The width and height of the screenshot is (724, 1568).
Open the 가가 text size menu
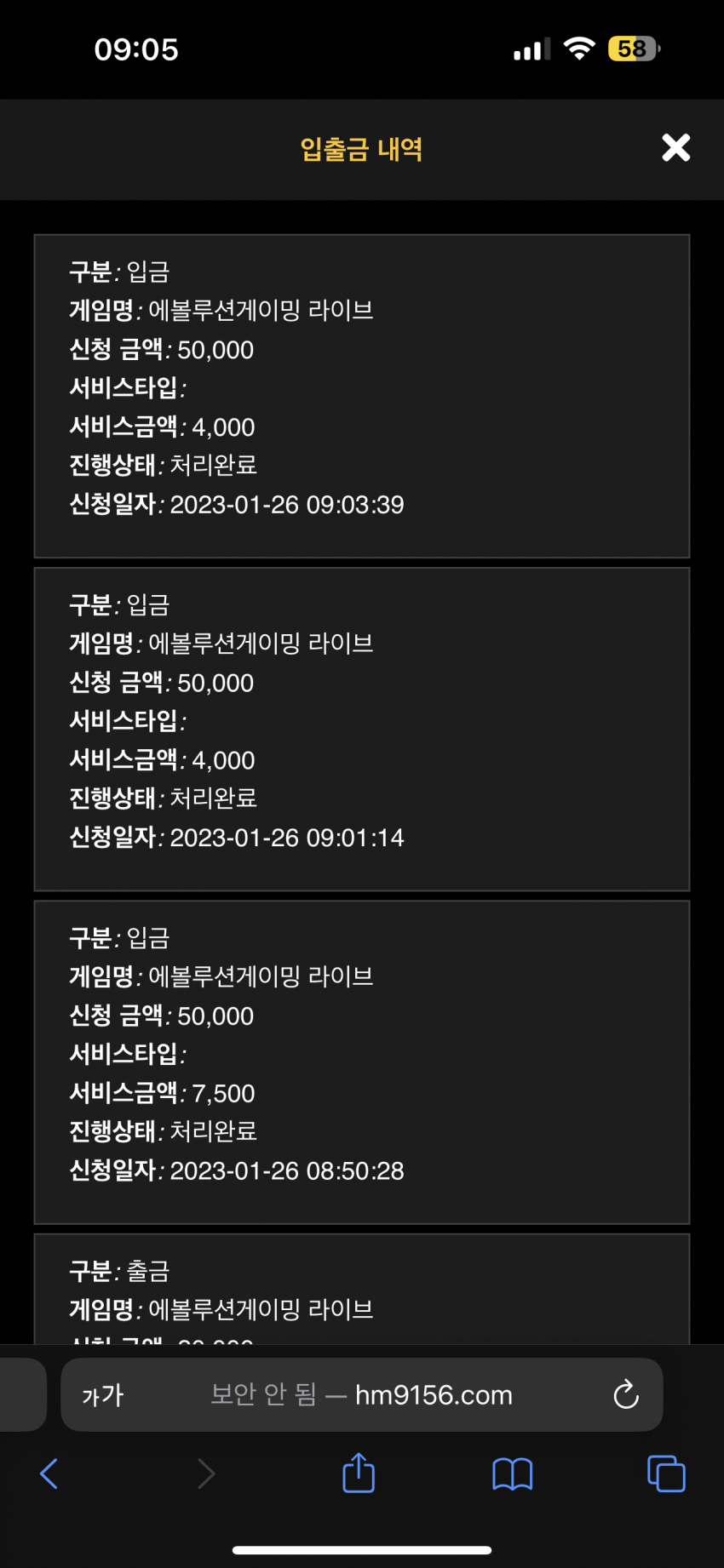103,1396
